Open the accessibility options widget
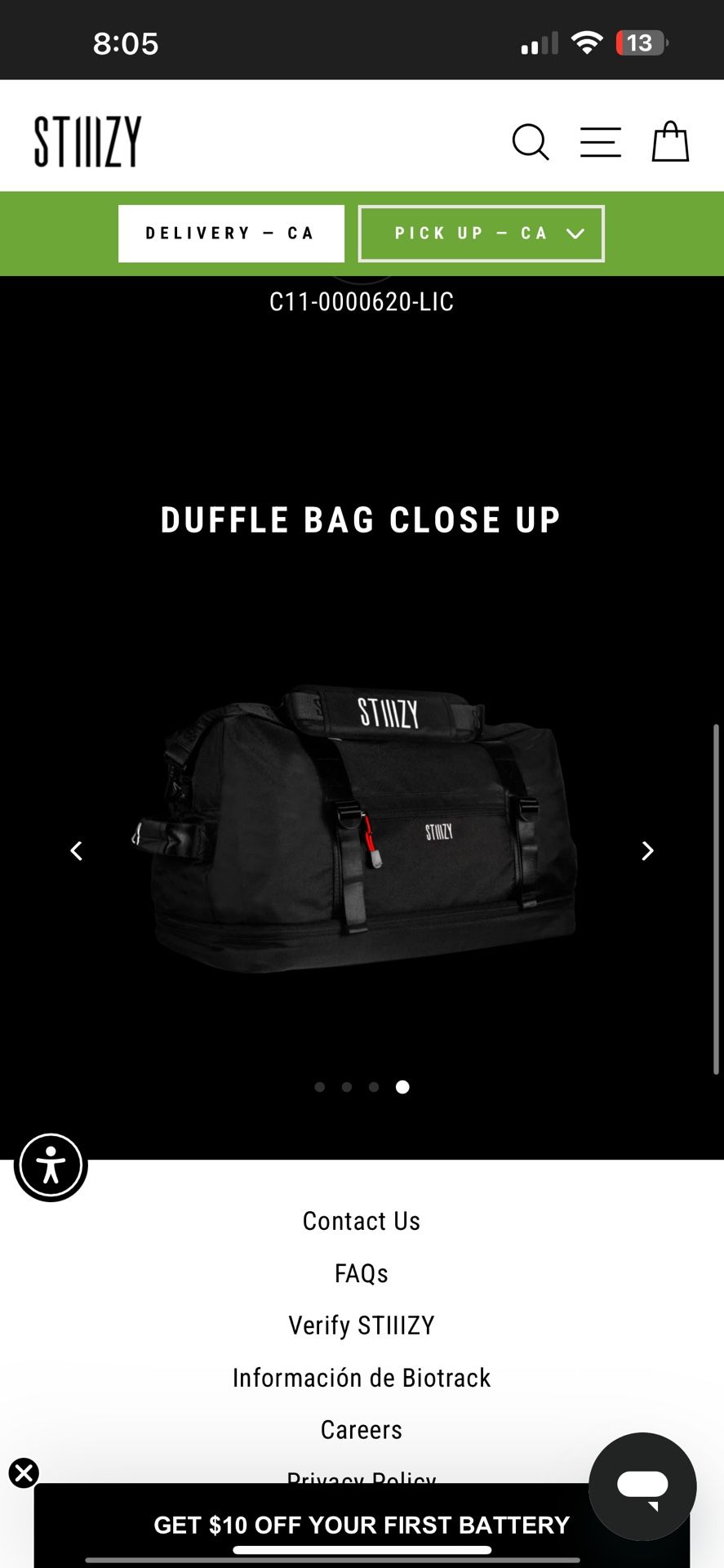The image size is (724, 1568). (x=51, y=1166)
